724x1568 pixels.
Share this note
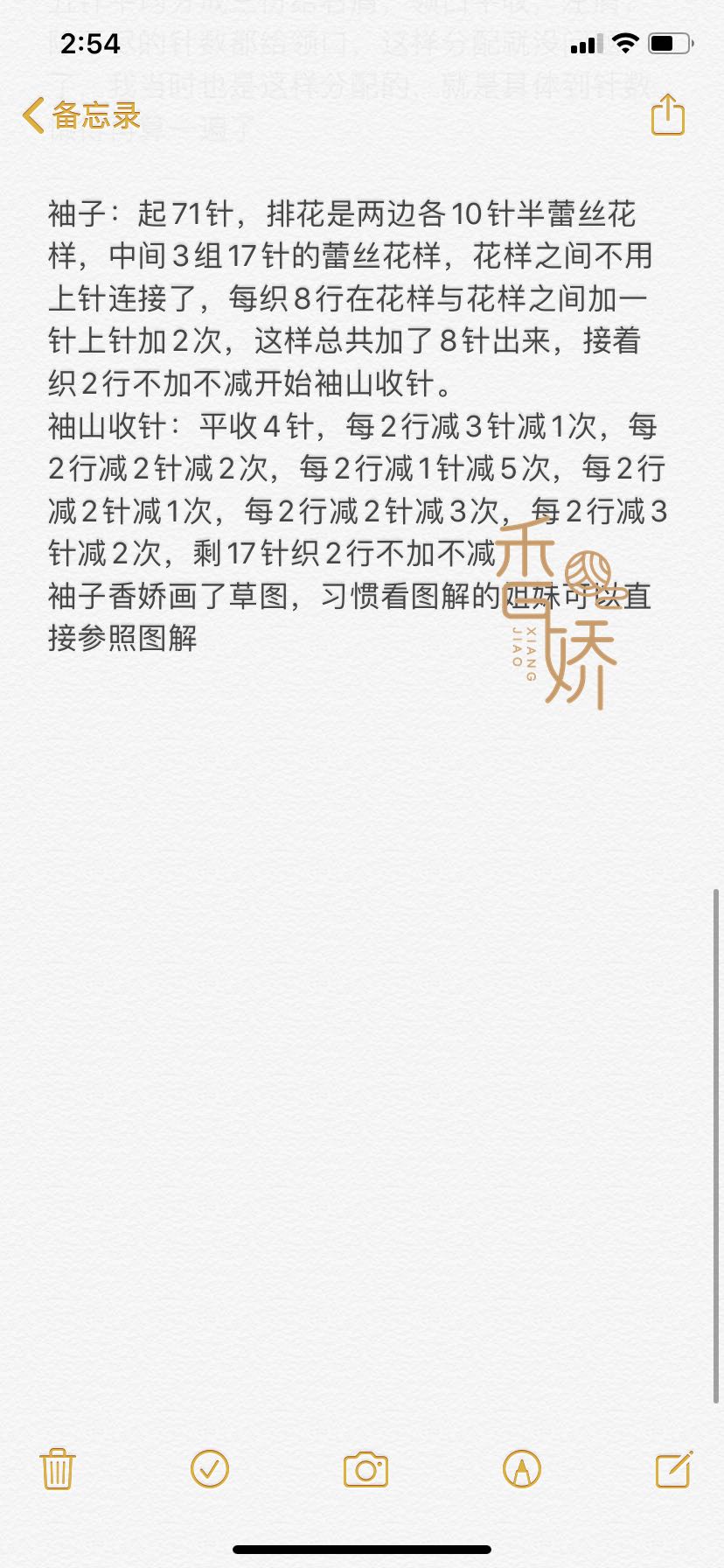[668, 115]
